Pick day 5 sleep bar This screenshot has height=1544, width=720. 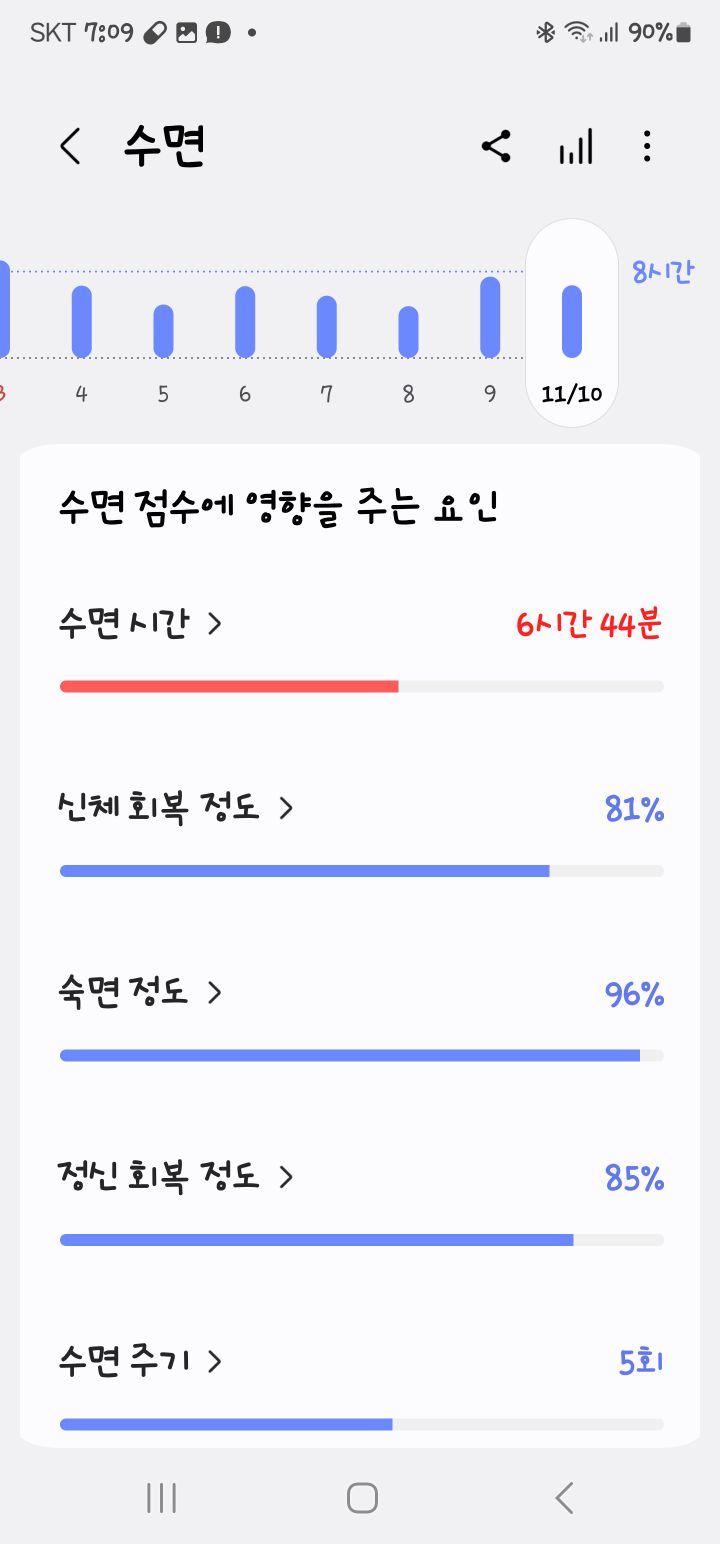(163, 331)
